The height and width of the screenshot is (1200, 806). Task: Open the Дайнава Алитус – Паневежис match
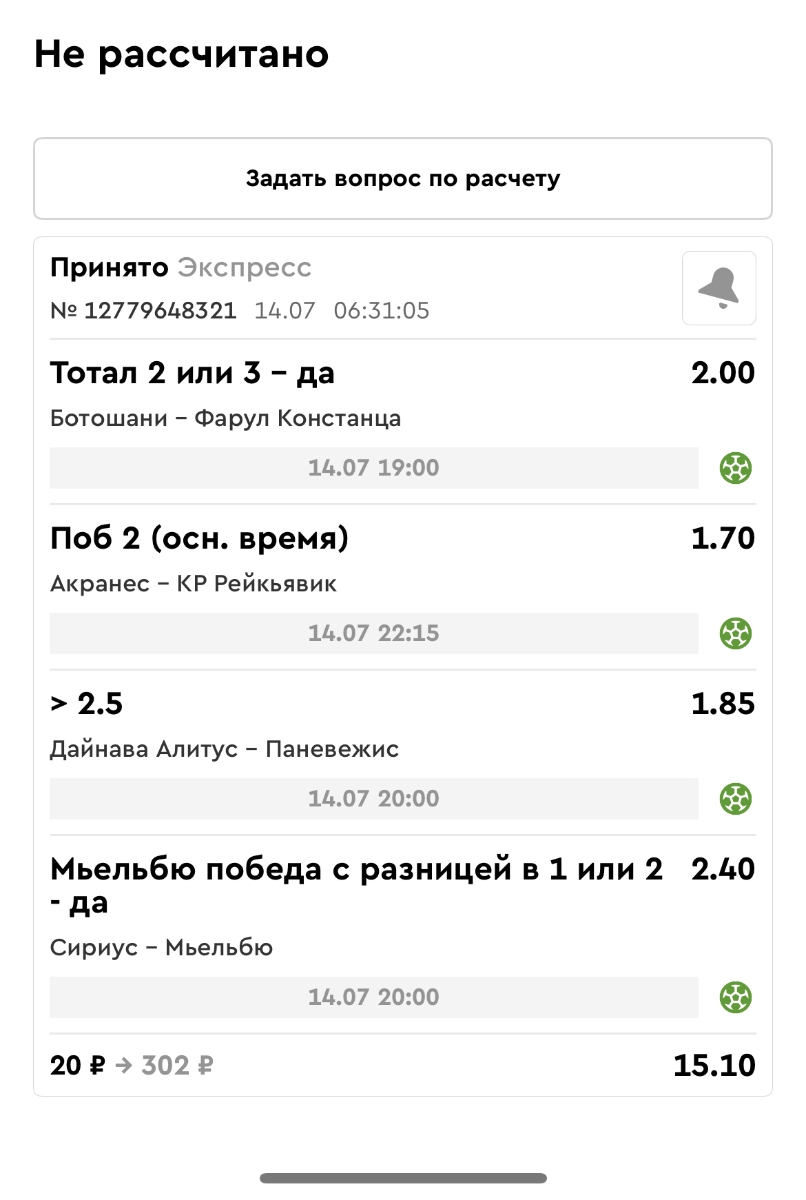[224, 750]
